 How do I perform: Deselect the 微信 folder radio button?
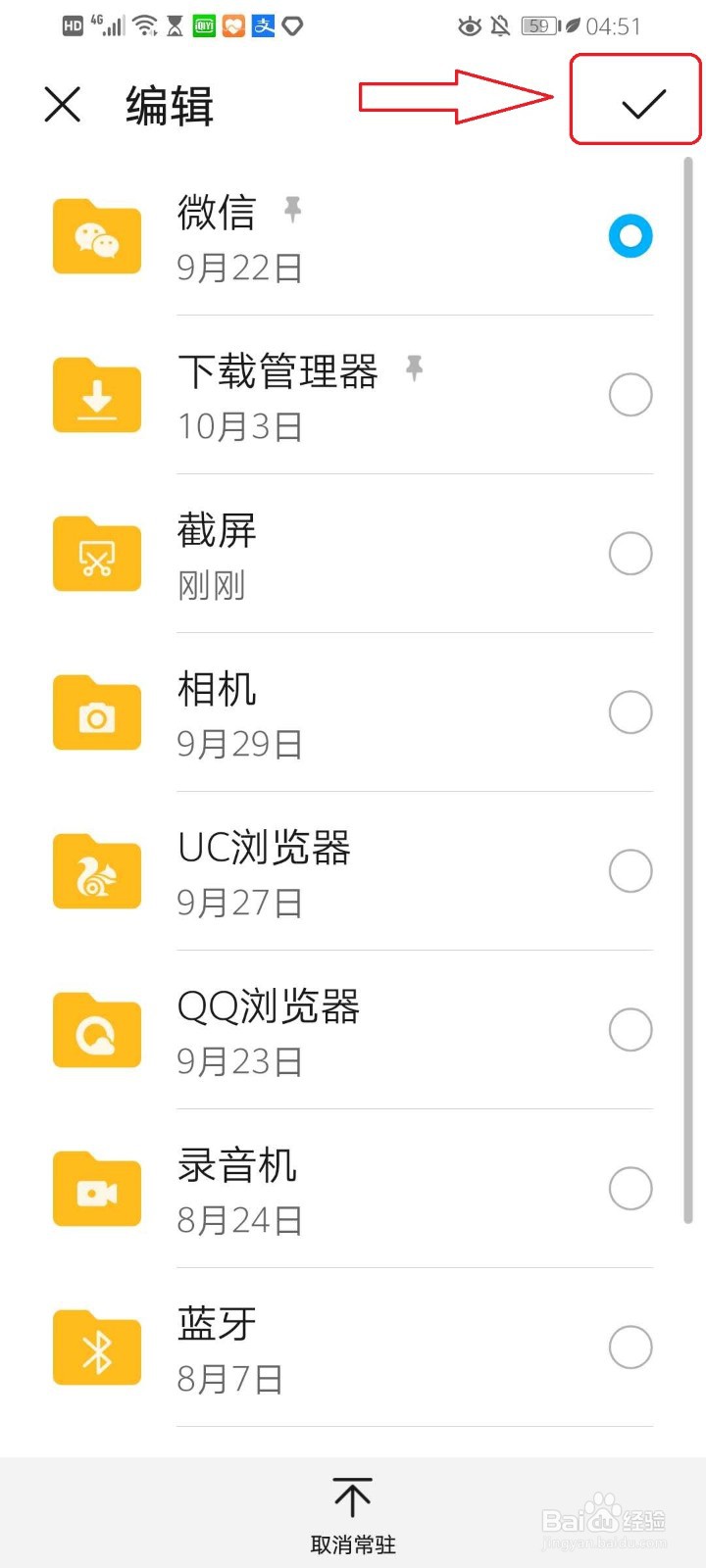[630, 236]
